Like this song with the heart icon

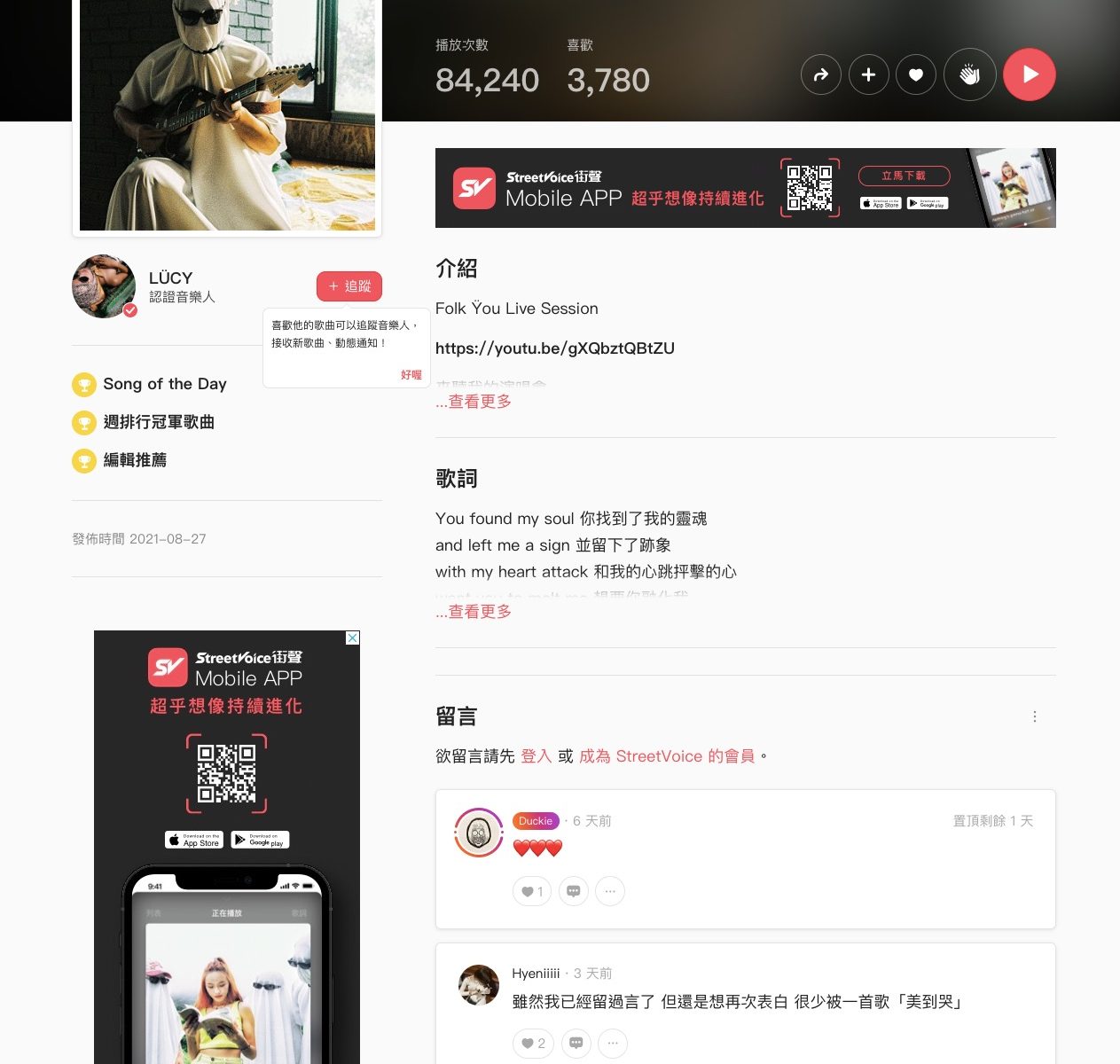(916, 74)
